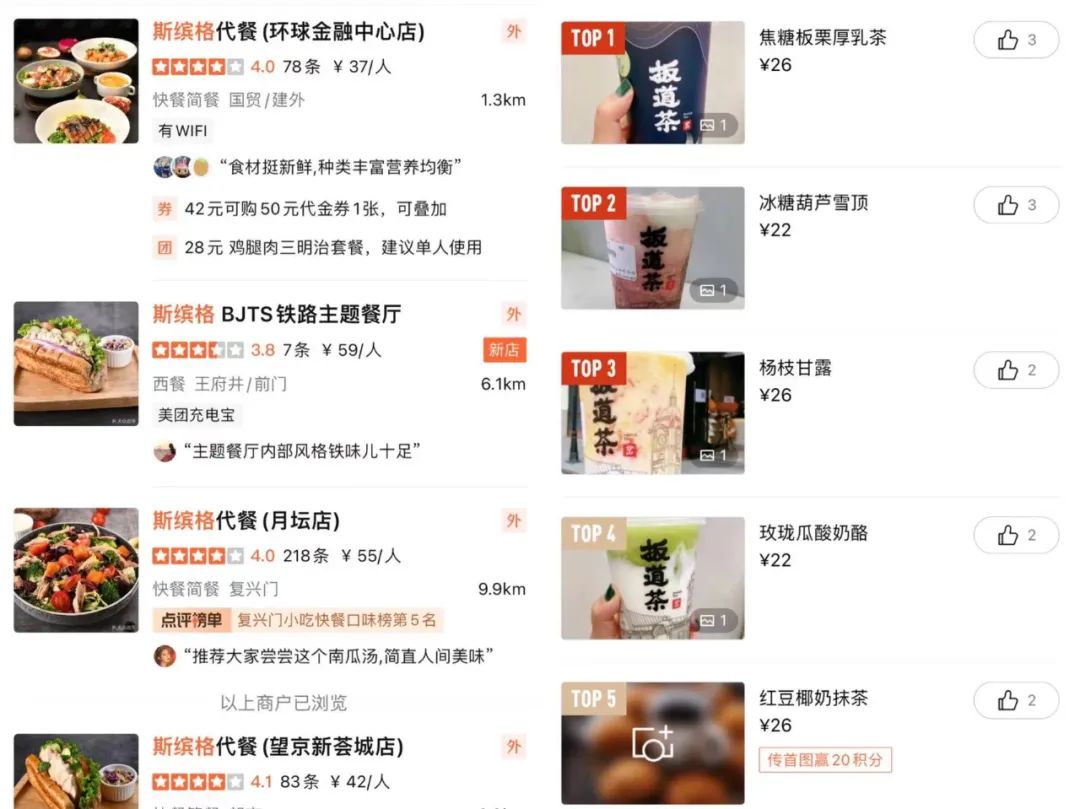The width and height of the screenshot is (1080, 809).
Task: Open TOP 4 玫珑瓜酸奶酪 photo
Action: (652, 578)
